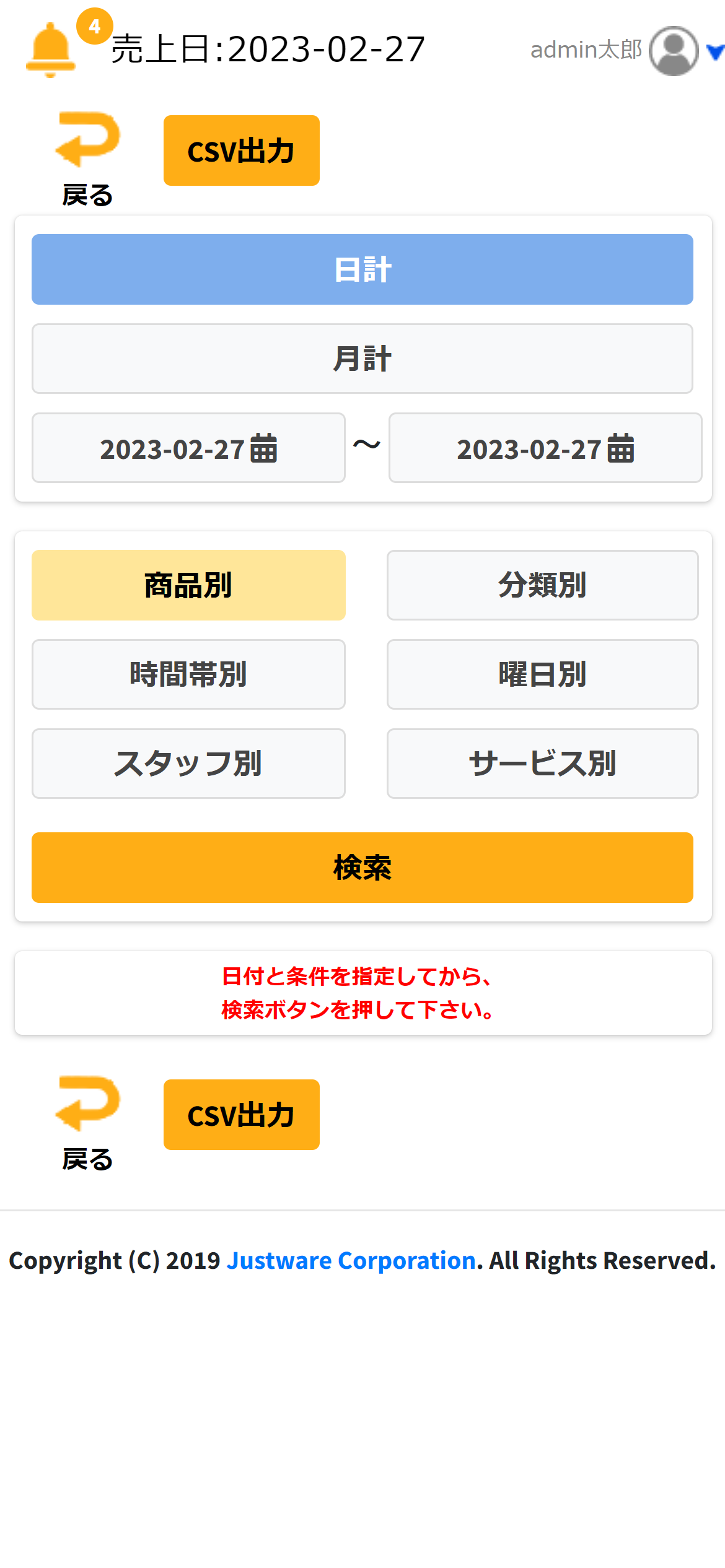
Task: Select the 日計 daily total tab
Action: click(362, 269)
